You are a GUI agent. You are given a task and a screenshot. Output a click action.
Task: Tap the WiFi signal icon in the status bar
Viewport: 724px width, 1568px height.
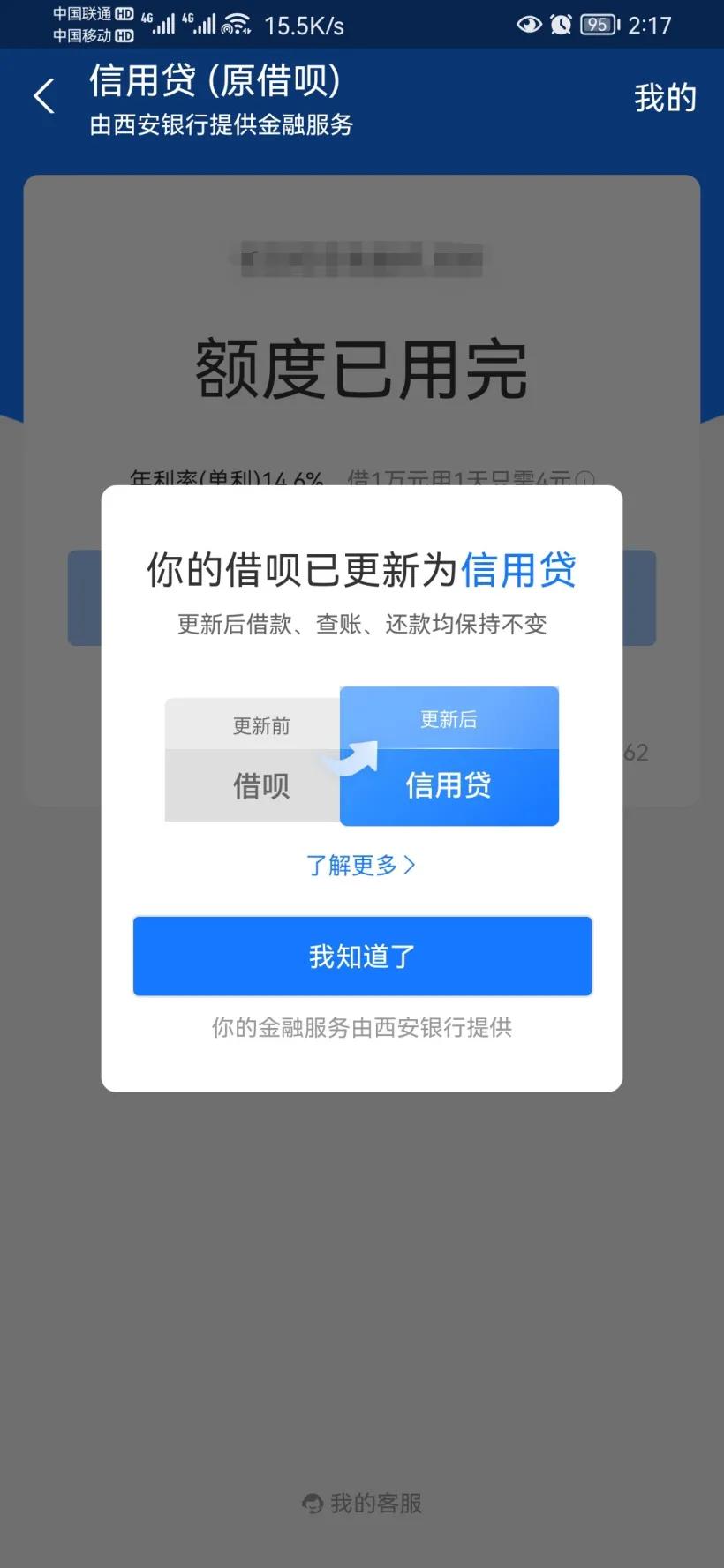click(x=236, y=25)
